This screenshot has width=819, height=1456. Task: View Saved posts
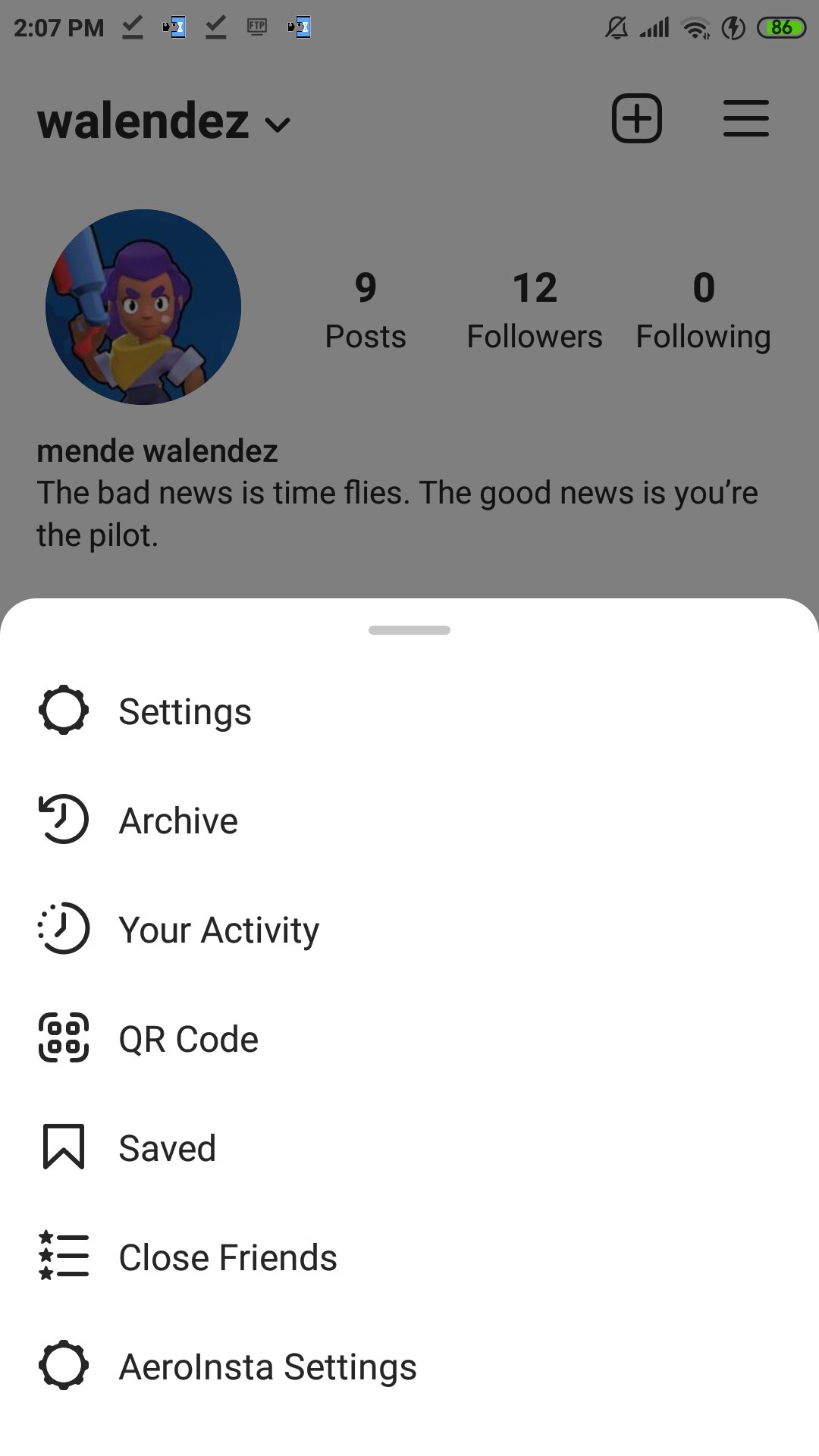click(409, 1148)
